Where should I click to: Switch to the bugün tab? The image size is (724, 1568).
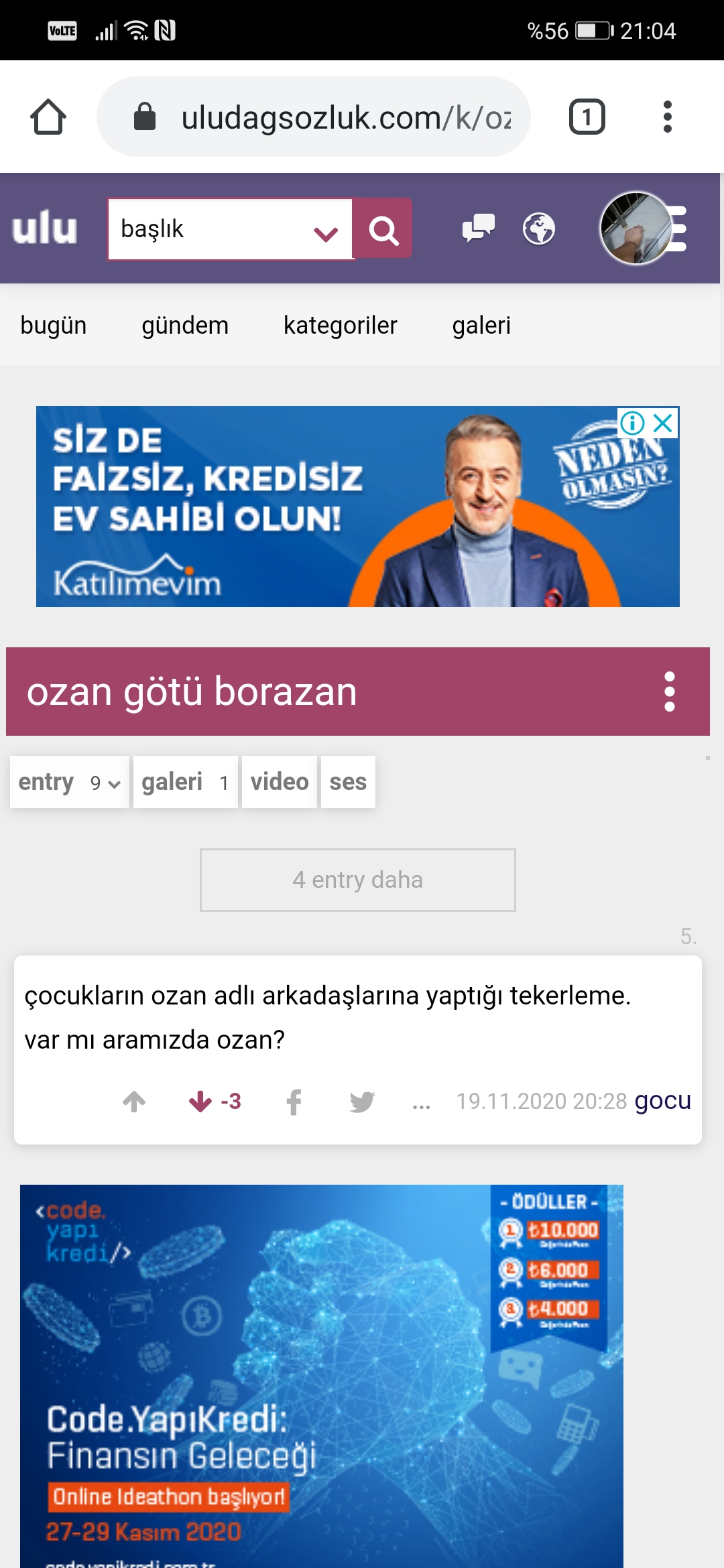point(54,326)
